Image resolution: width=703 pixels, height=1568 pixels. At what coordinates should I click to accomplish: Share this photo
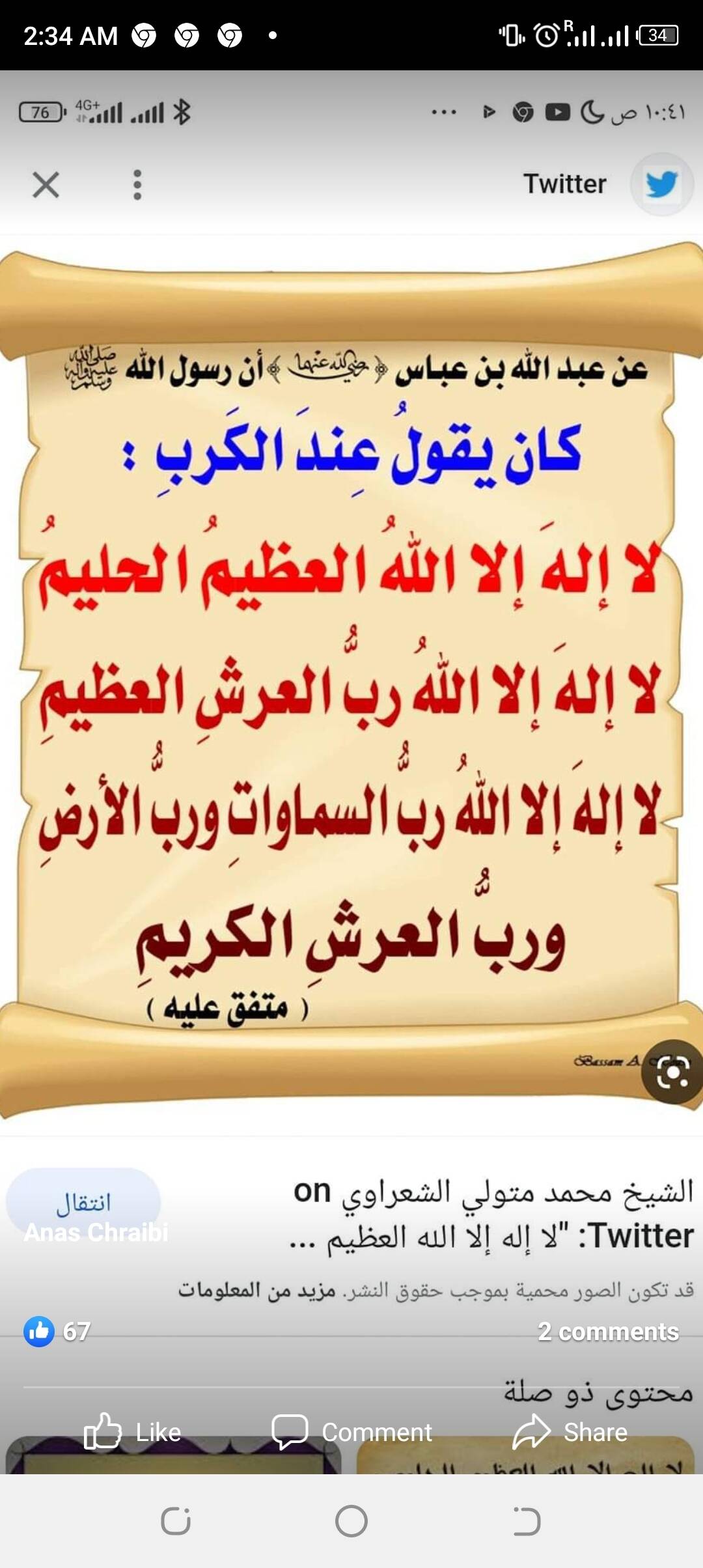pos(570,1432)
